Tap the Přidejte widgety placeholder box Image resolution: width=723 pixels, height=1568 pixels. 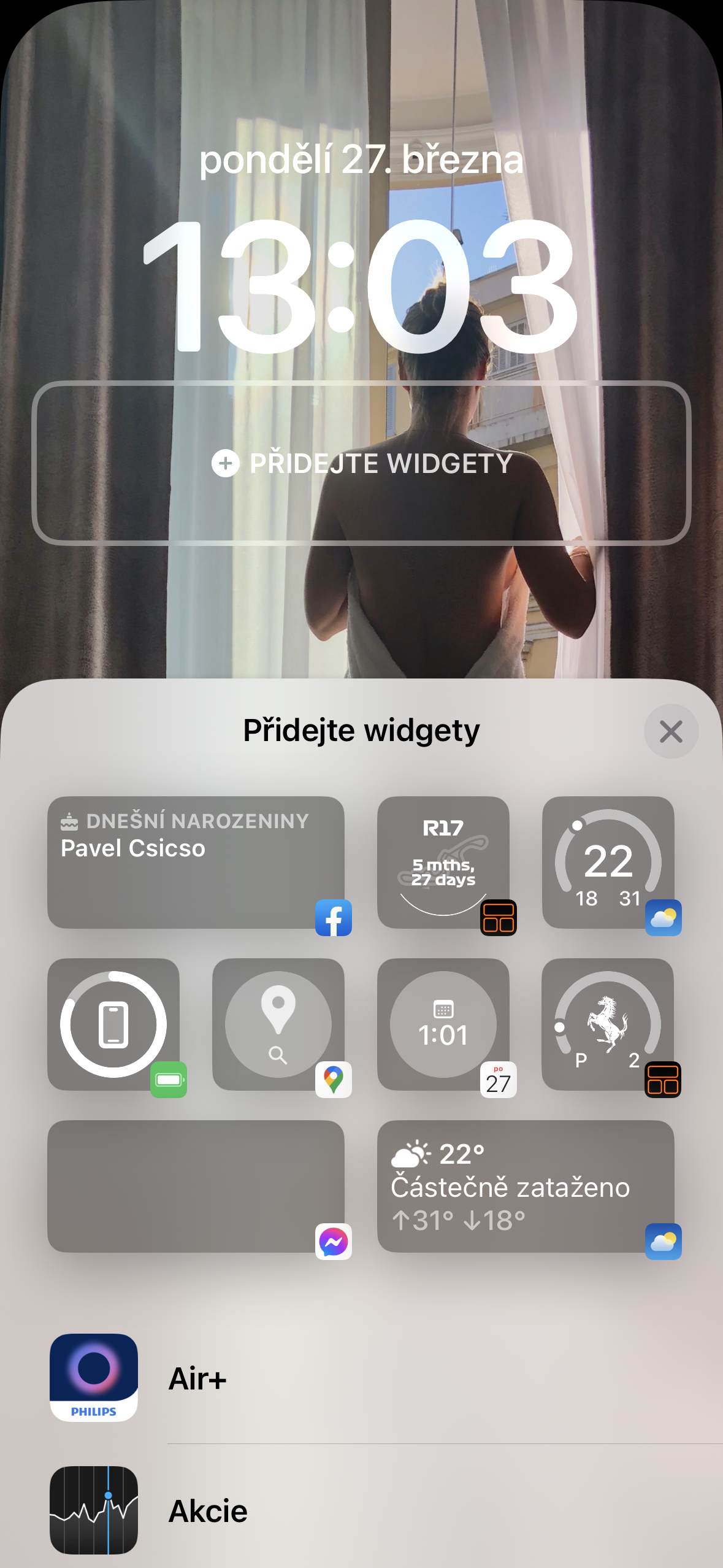pyautogui.click(x=361, y=463)
